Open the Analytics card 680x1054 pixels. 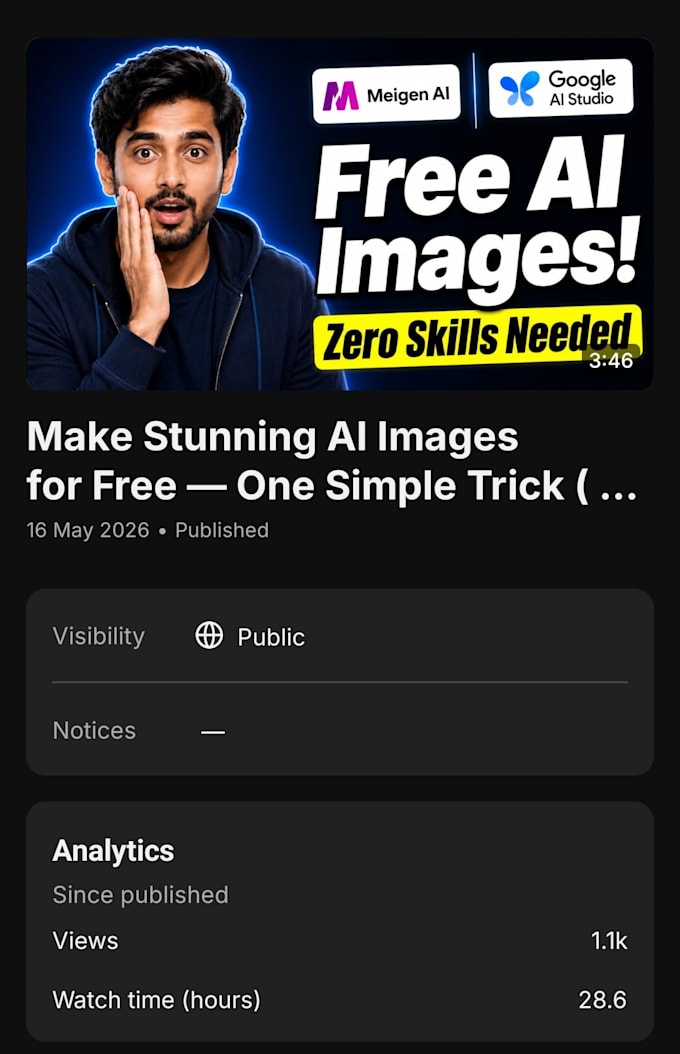[339, 921]
